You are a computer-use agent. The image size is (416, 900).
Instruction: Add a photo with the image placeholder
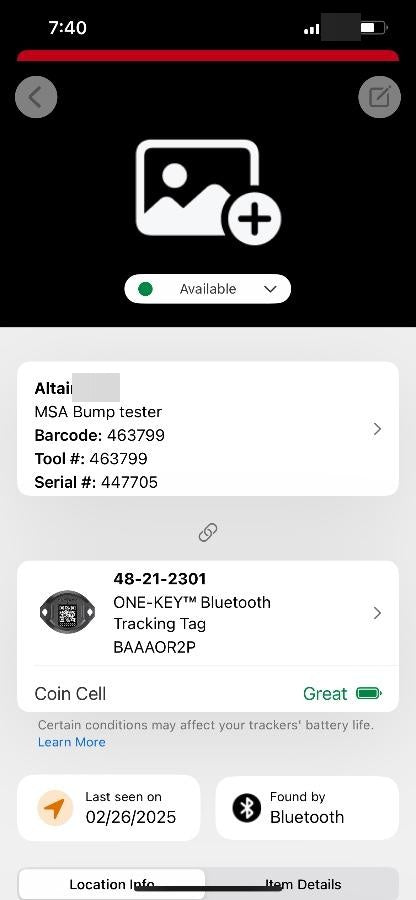(208, 193)
